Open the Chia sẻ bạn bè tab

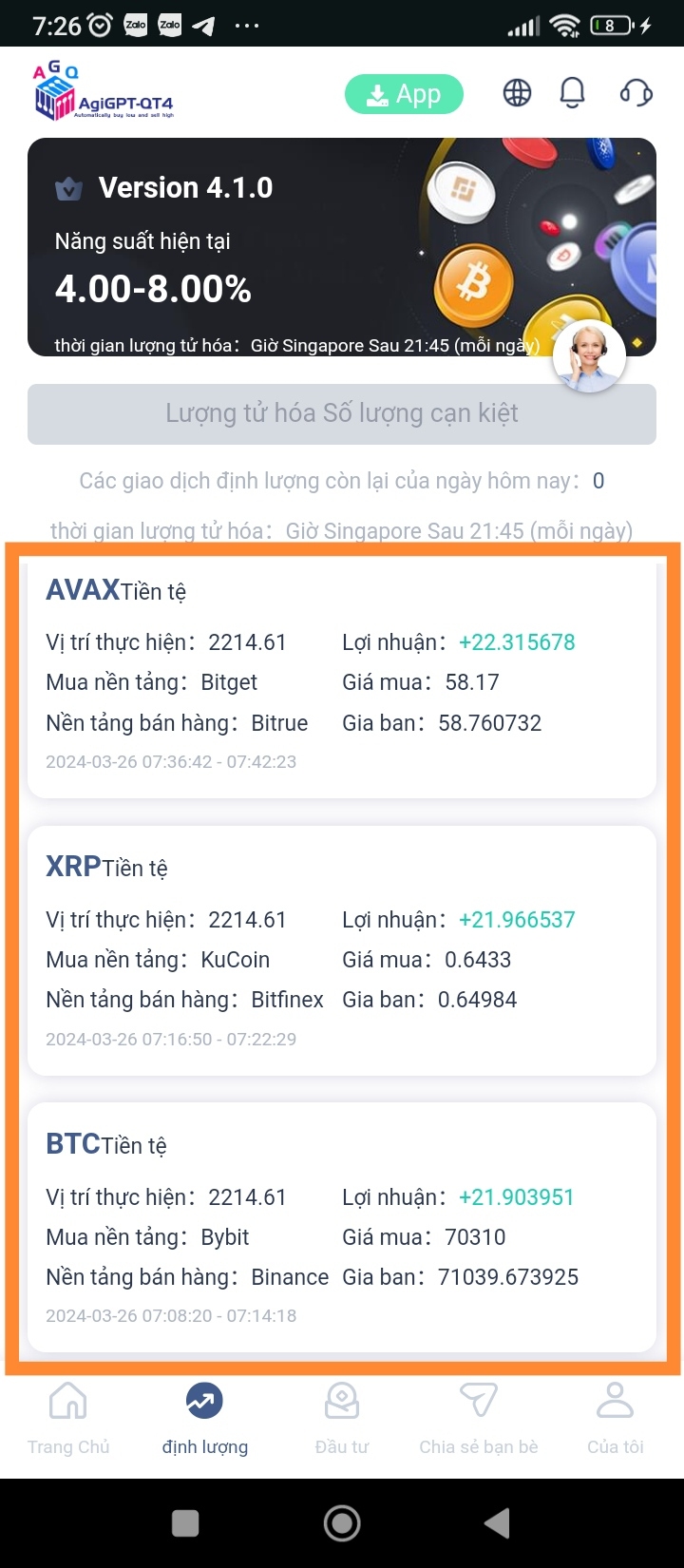point(479,1419)
